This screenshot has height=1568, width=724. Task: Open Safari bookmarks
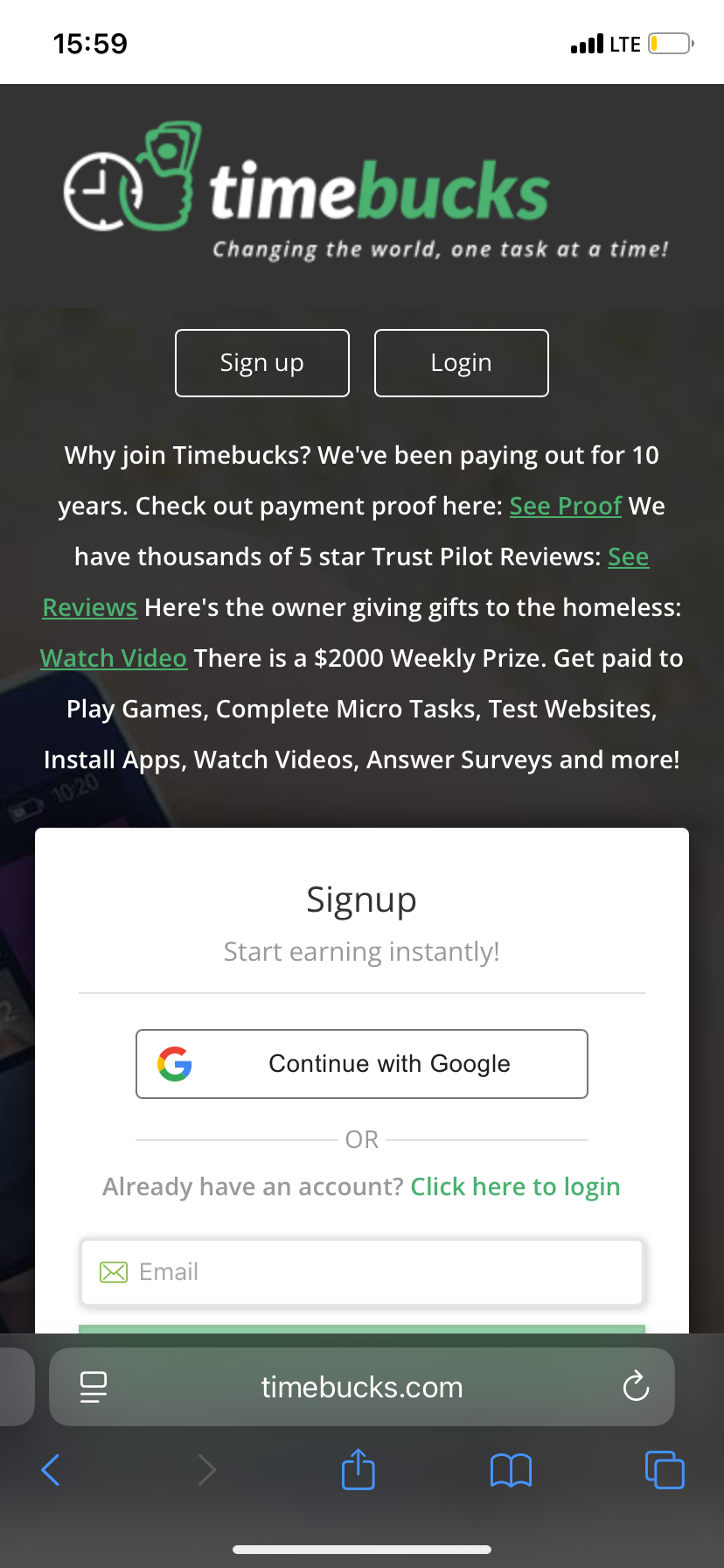[x=512, y=1470]
